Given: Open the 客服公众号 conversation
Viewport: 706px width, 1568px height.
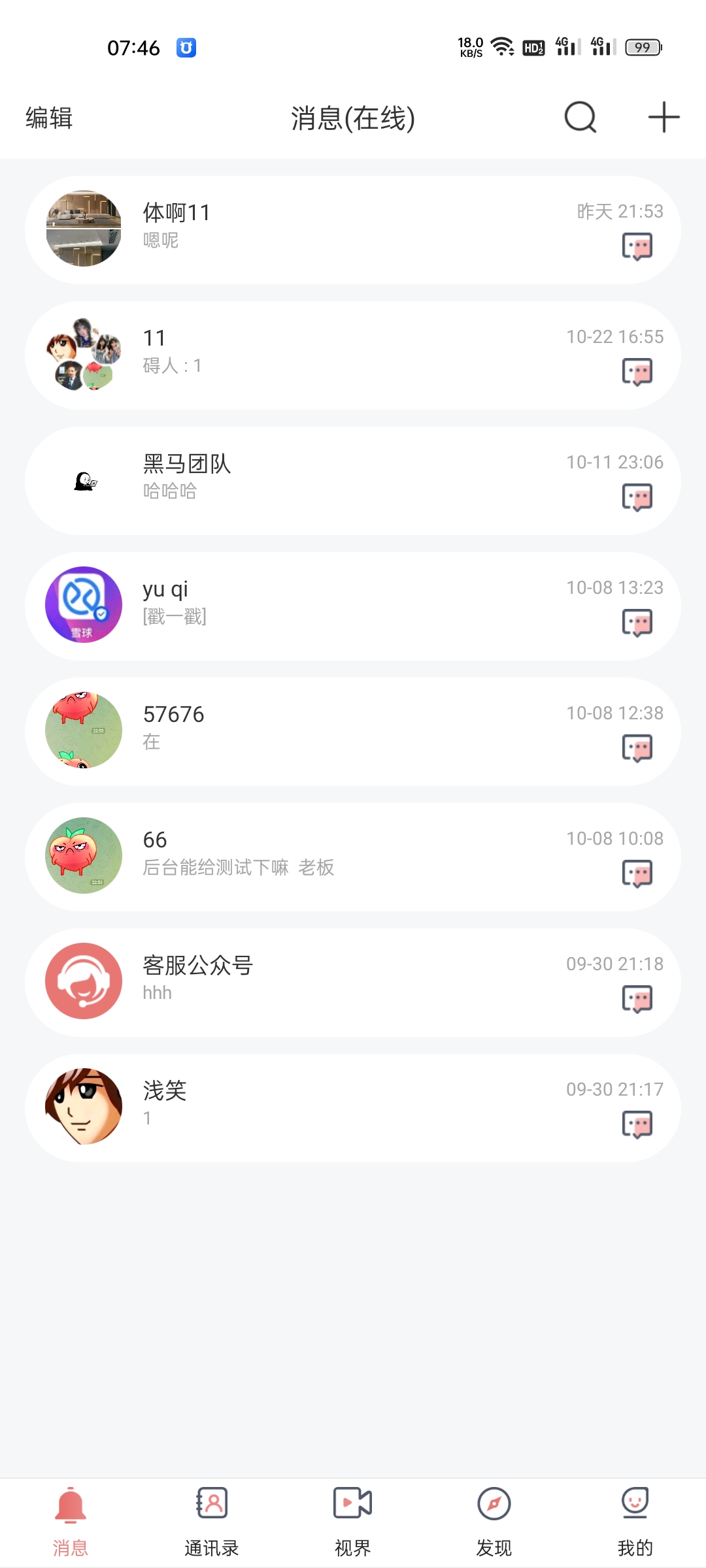Looking at the screenshot, I should point(353,982).
